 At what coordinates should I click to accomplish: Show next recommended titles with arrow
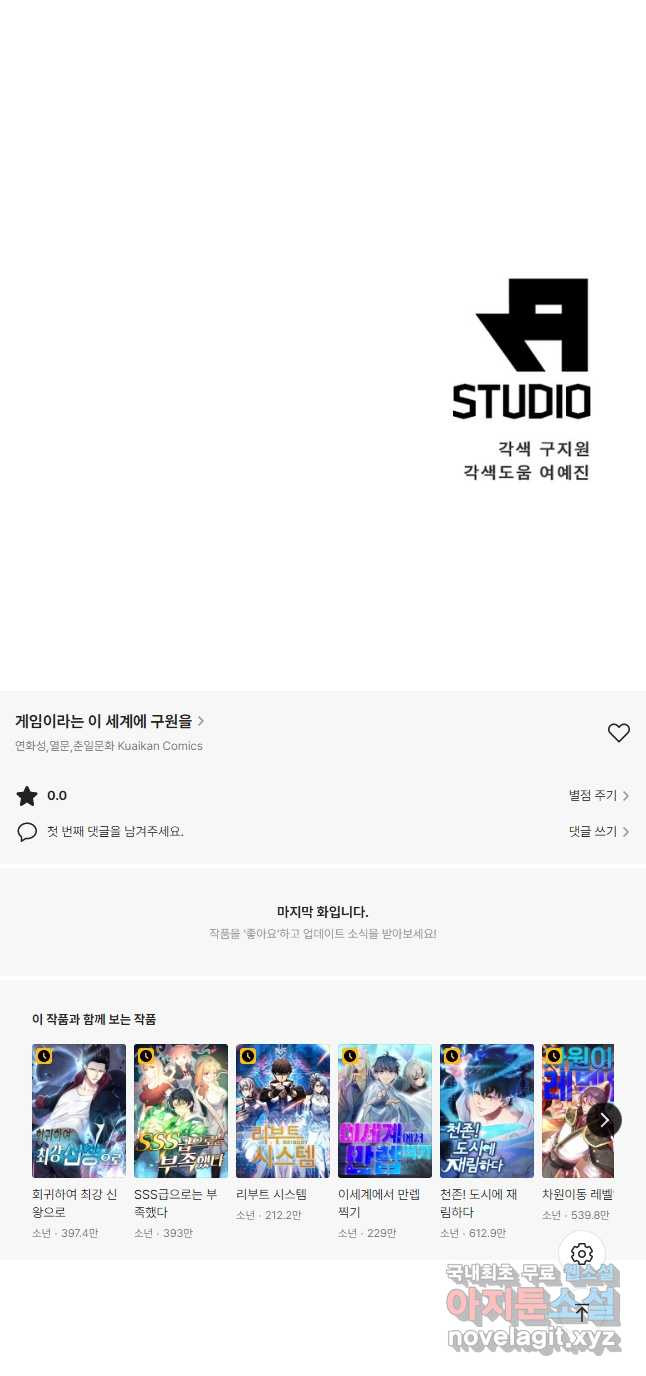604,1120
